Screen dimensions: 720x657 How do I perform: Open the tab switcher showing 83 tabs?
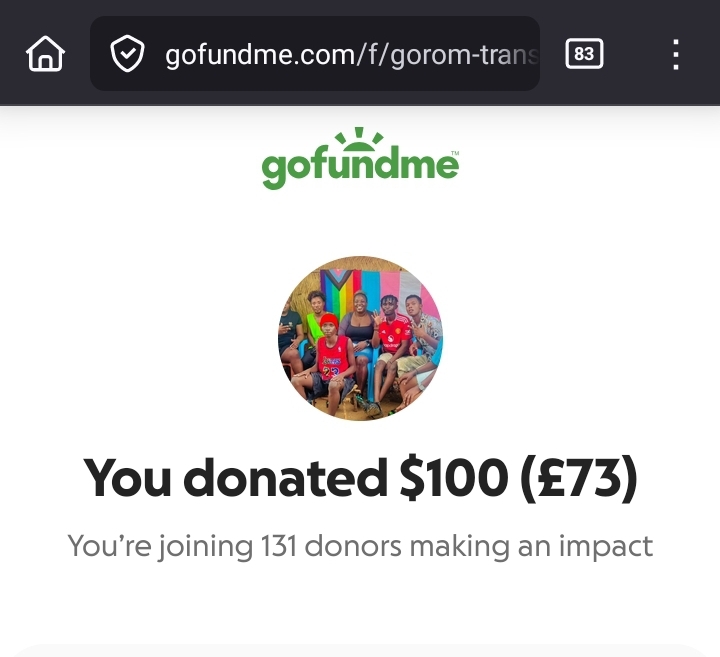(585, 54)
